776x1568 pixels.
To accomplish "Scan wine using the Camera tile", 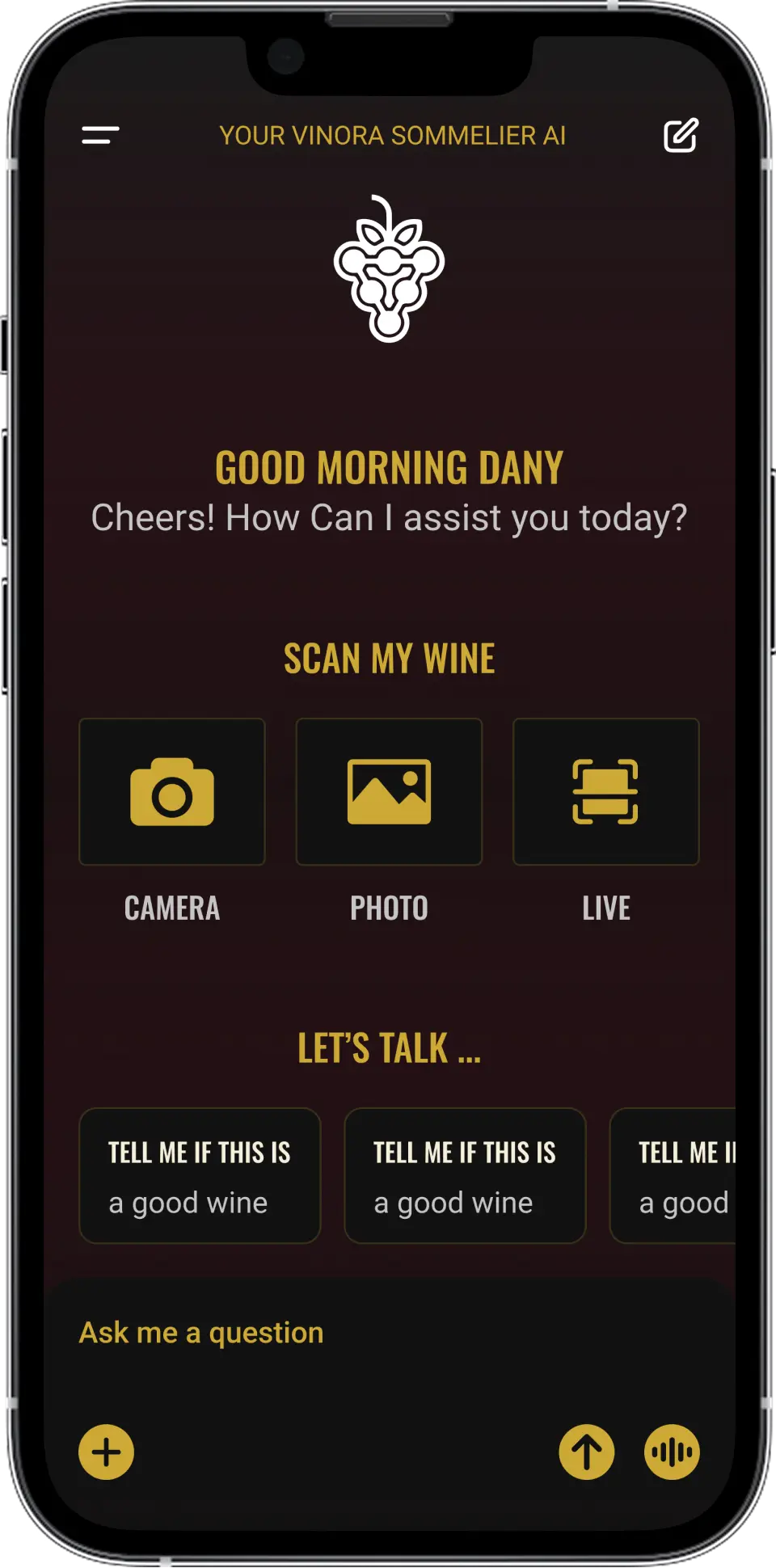I will point(172,792).
